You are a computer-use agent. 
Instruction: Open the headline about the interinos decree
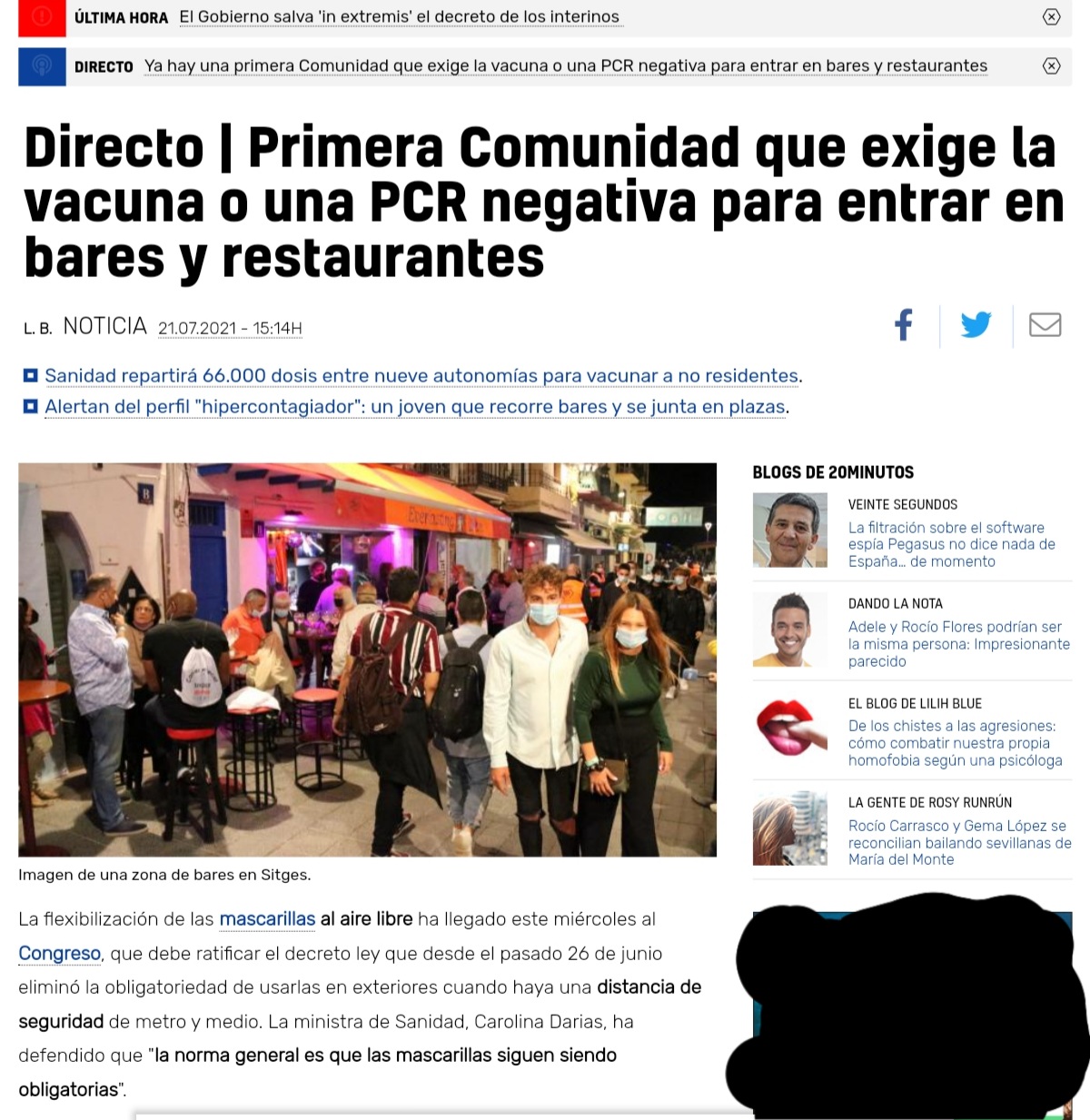point(399,17)
